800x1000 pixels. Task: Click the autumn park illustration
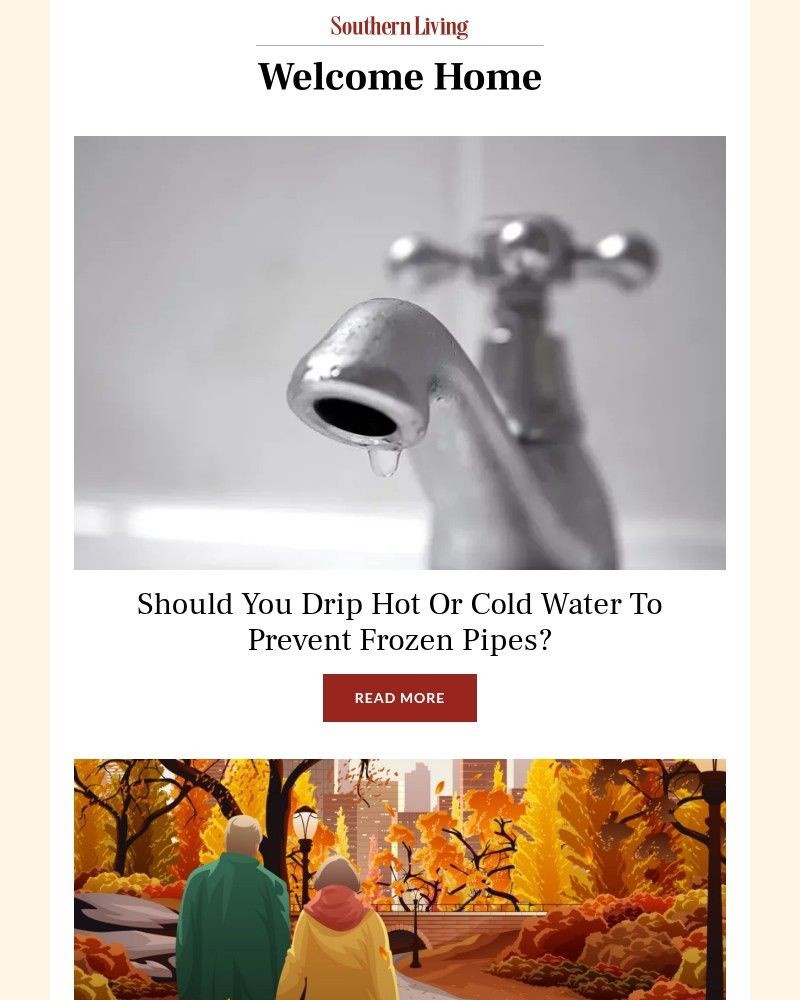(x=399, y=880)
